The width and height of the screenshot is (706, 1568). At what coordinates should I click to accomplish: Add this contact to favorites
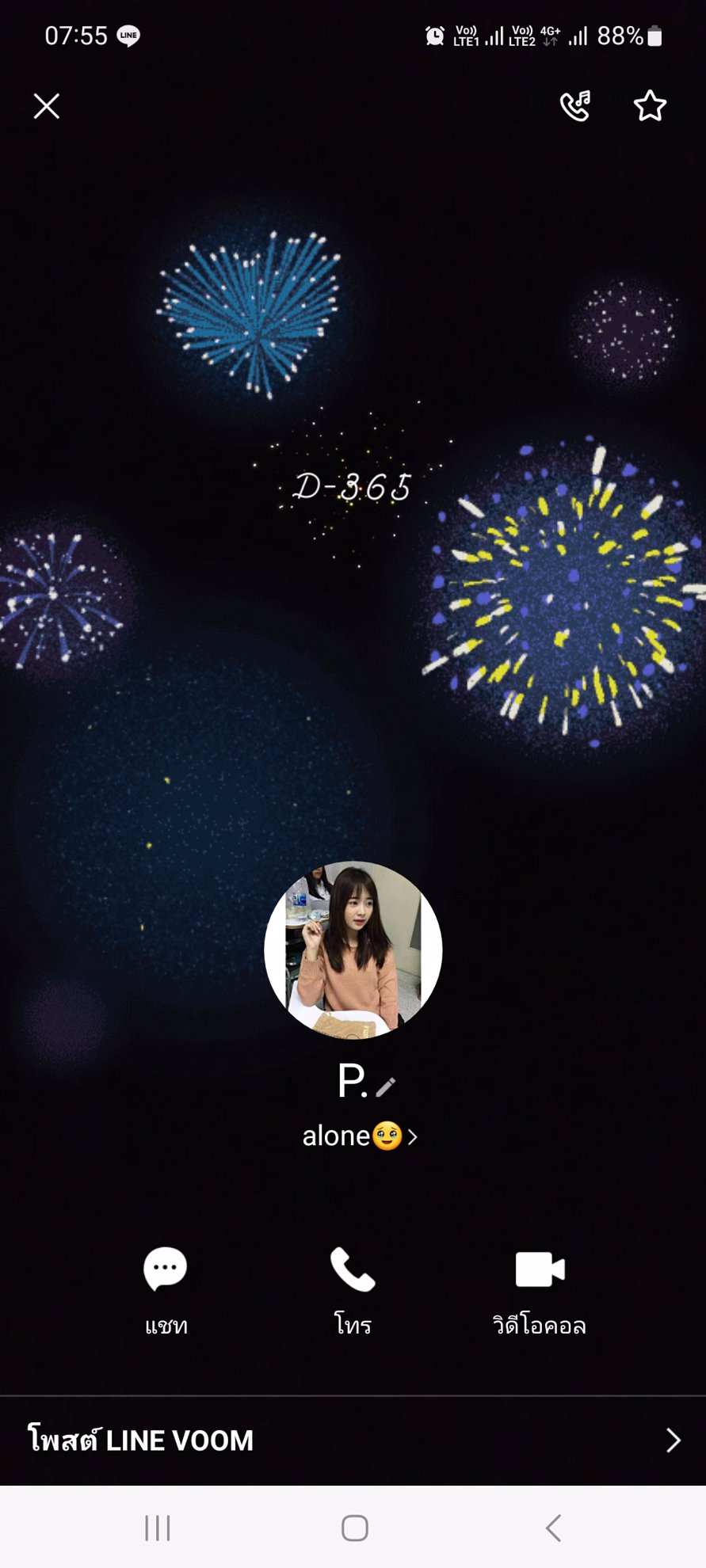click(x=650, y=106)
